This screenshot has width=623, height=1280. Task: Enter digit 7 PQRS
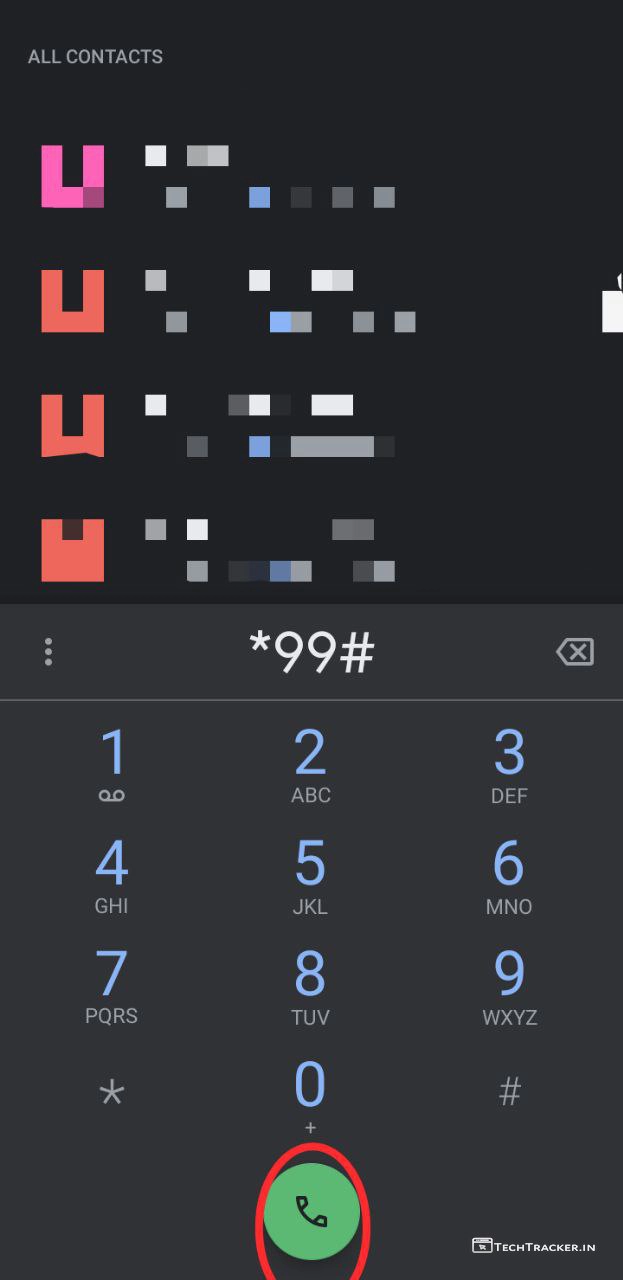click(112, 986)
